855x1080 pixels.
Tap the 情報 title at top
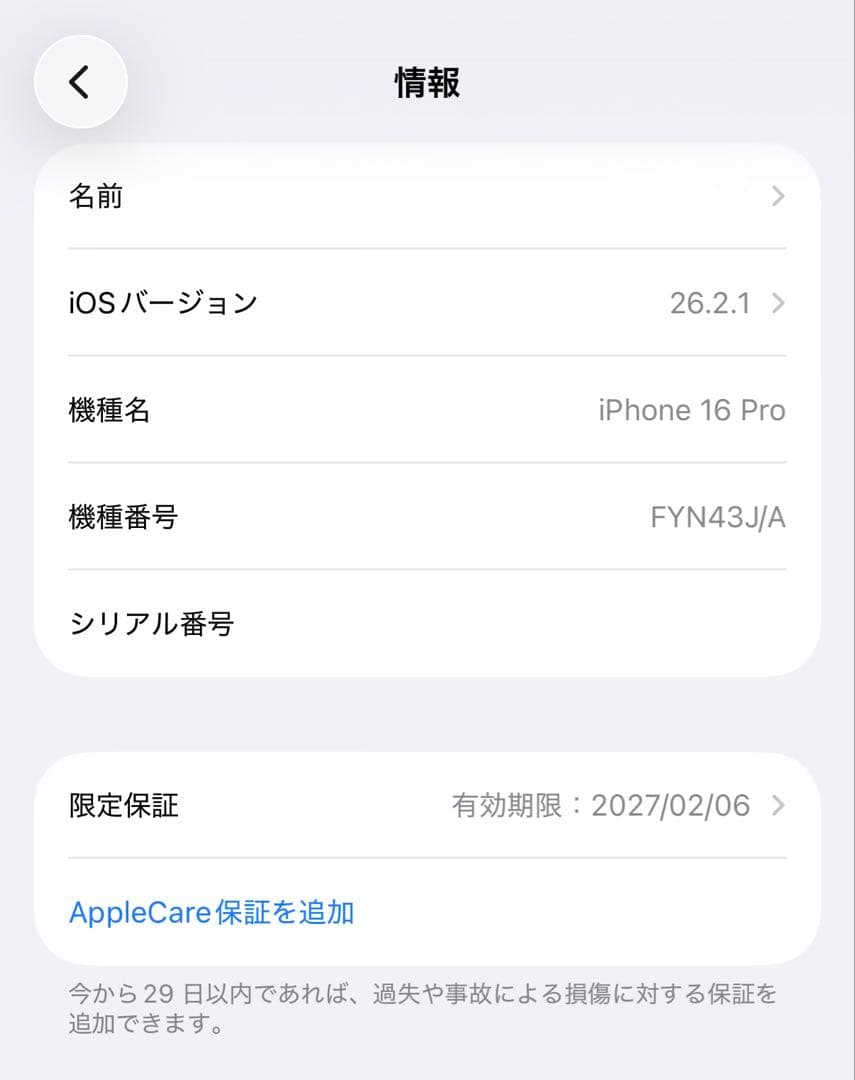[427, 85]
